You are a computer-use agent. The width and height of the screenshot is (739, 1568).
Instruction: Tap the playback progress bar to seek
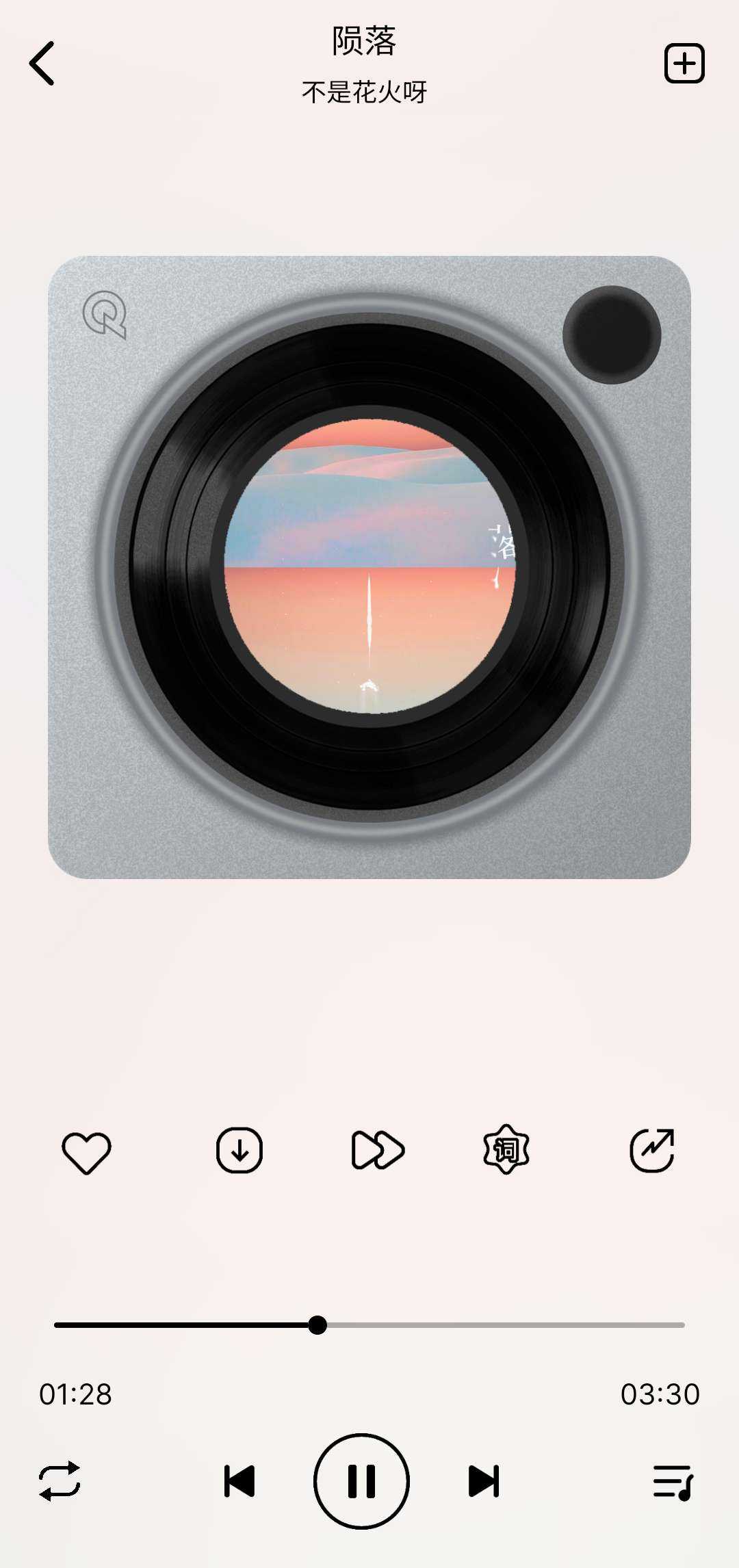pyautogui.click(x=369, y=1325)
